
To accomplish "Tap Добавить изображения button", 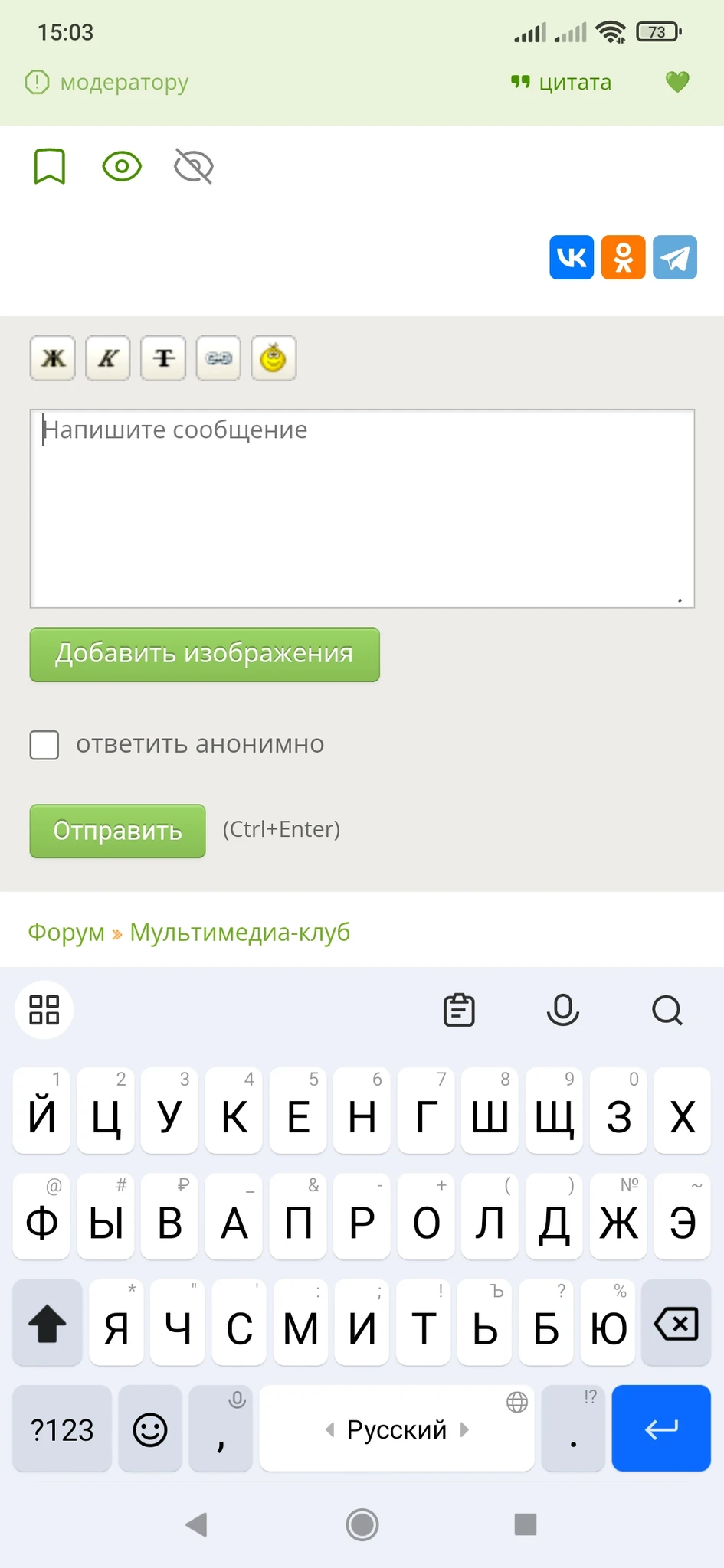I will (205, 655).
